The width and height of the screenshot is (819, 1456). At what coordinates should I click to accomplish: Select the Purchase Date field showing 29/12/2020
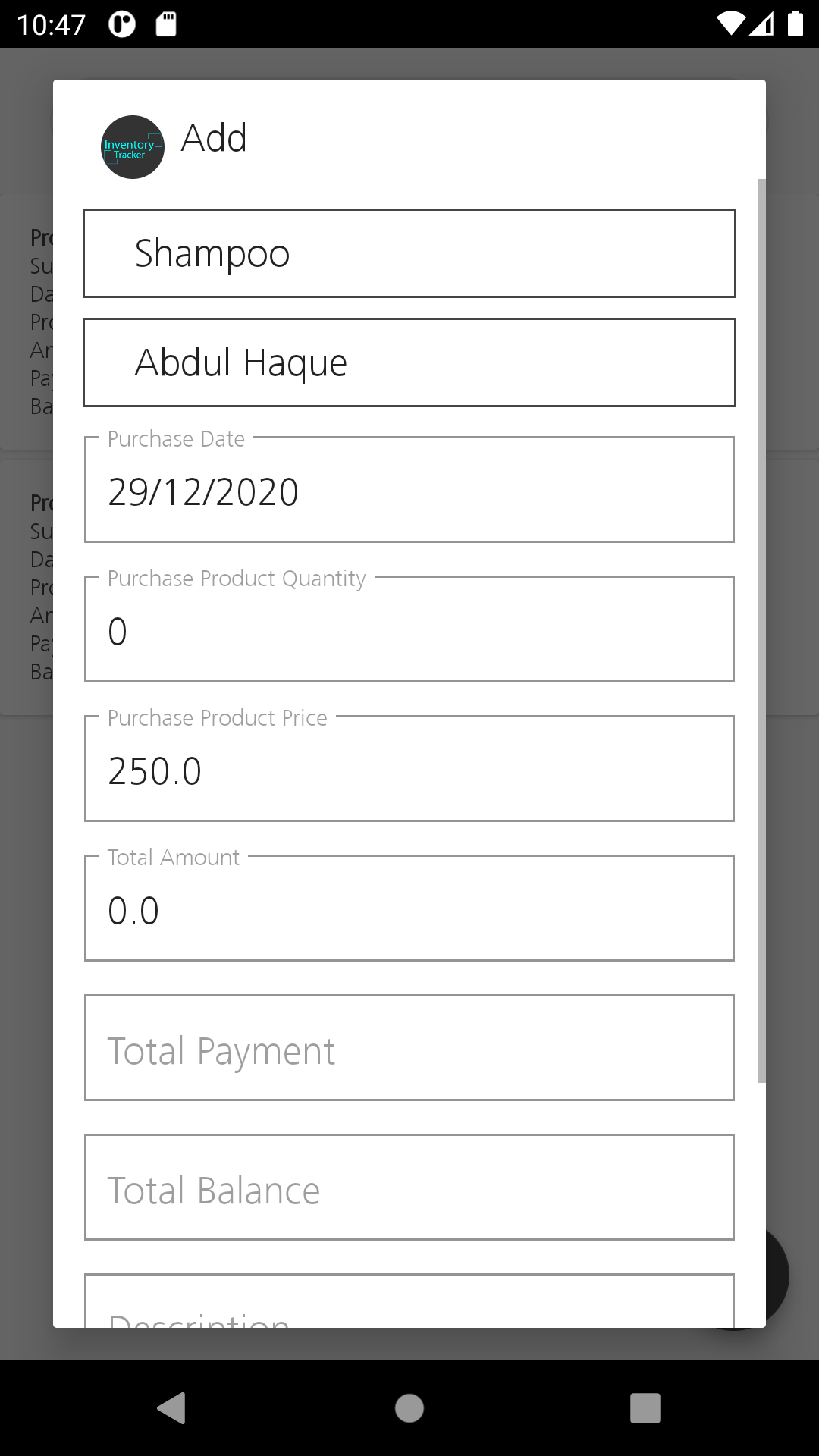pos(409,489)
